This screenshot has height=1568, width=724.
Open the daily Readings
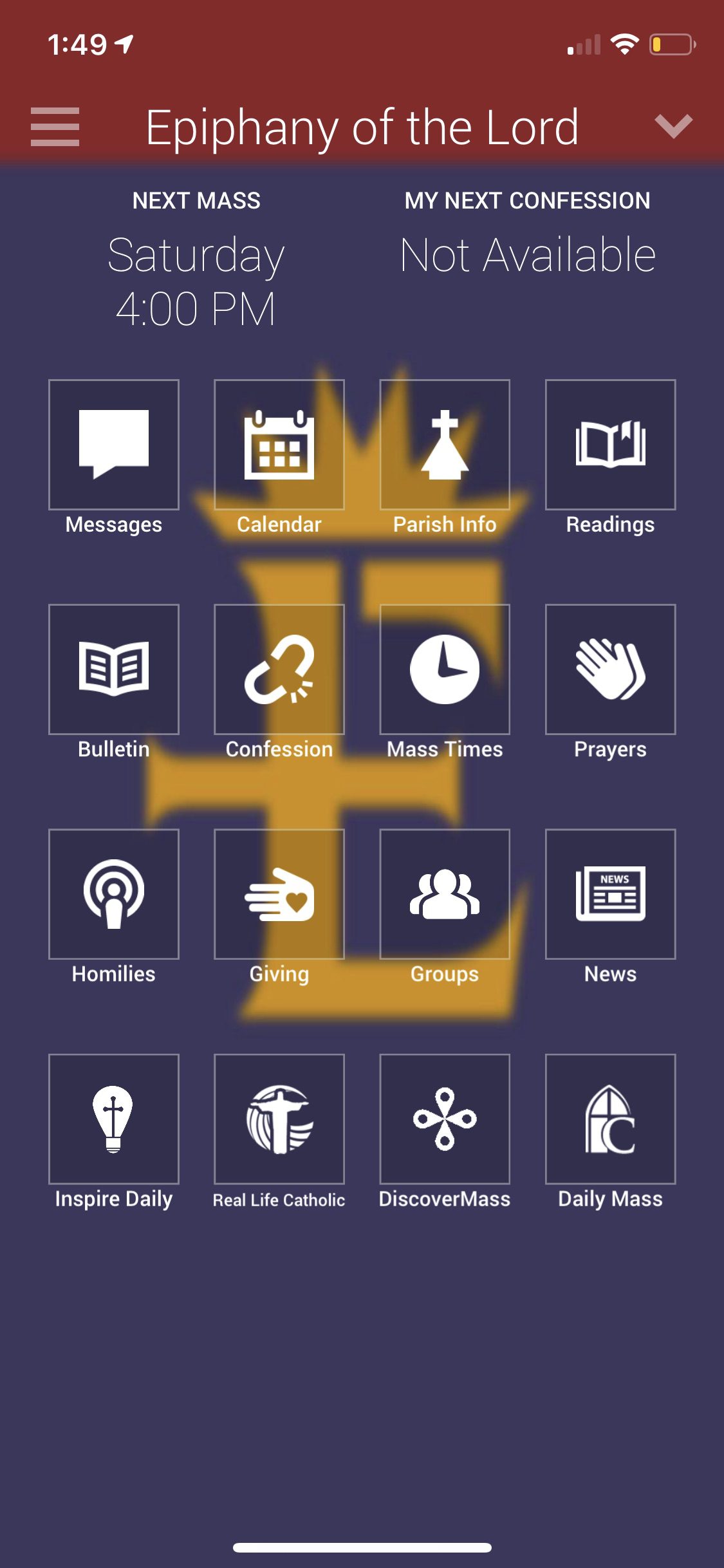click(609, 444)
